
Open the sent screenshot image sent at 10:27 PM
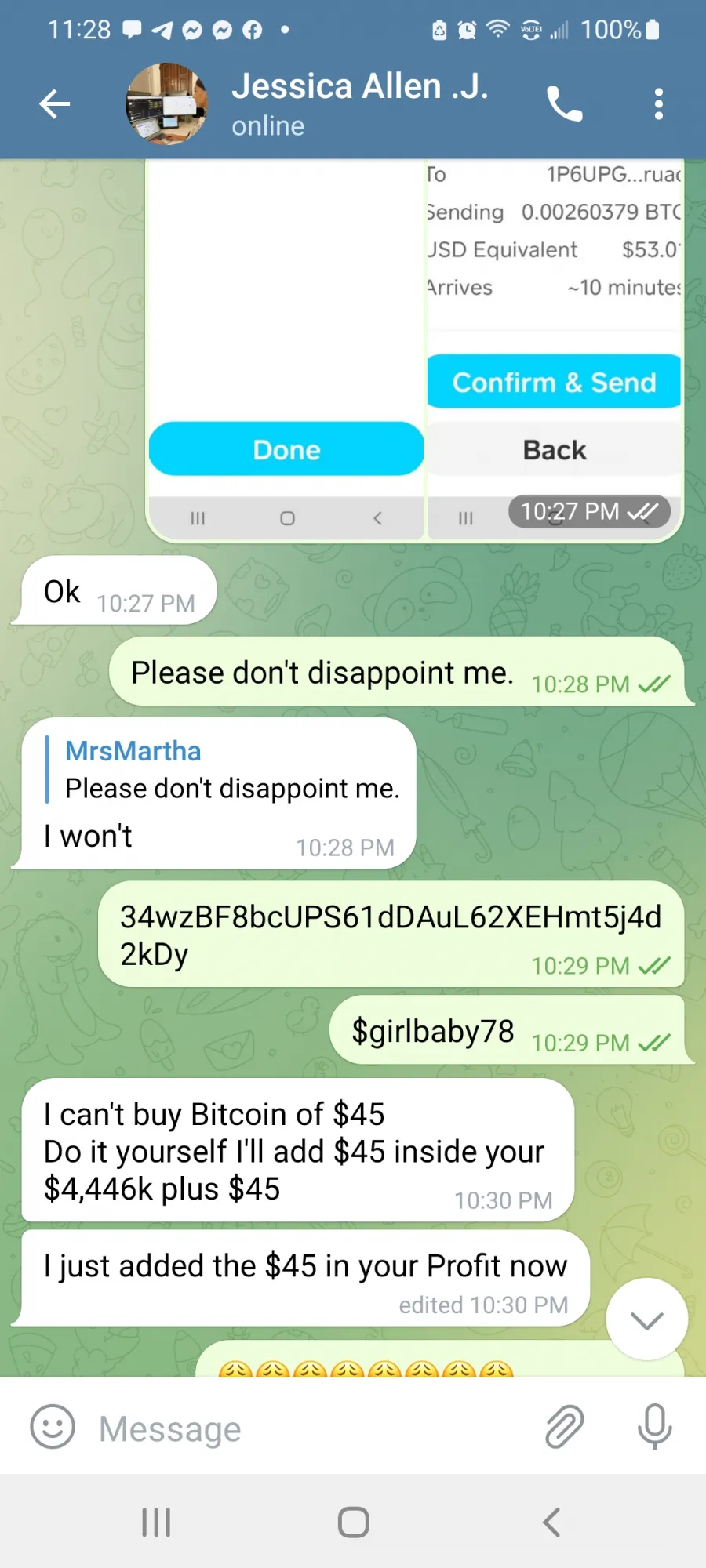click(x=415, y=350)
